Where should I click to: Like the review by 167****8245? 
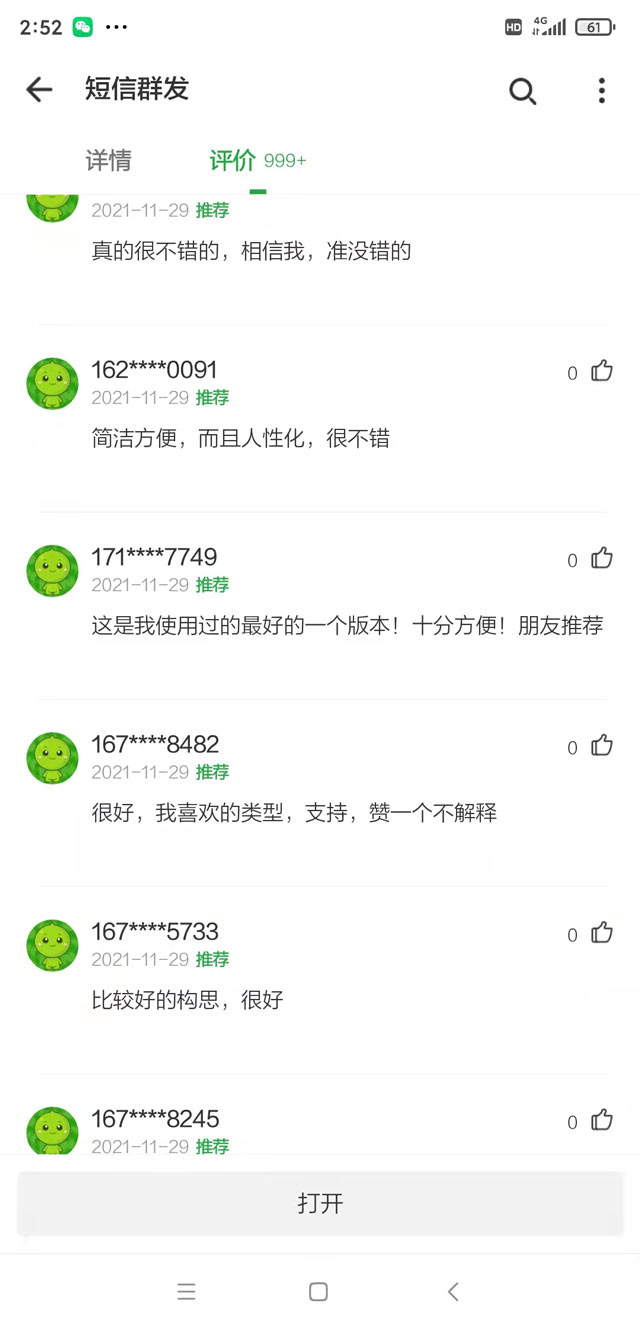click(601, 1120)
